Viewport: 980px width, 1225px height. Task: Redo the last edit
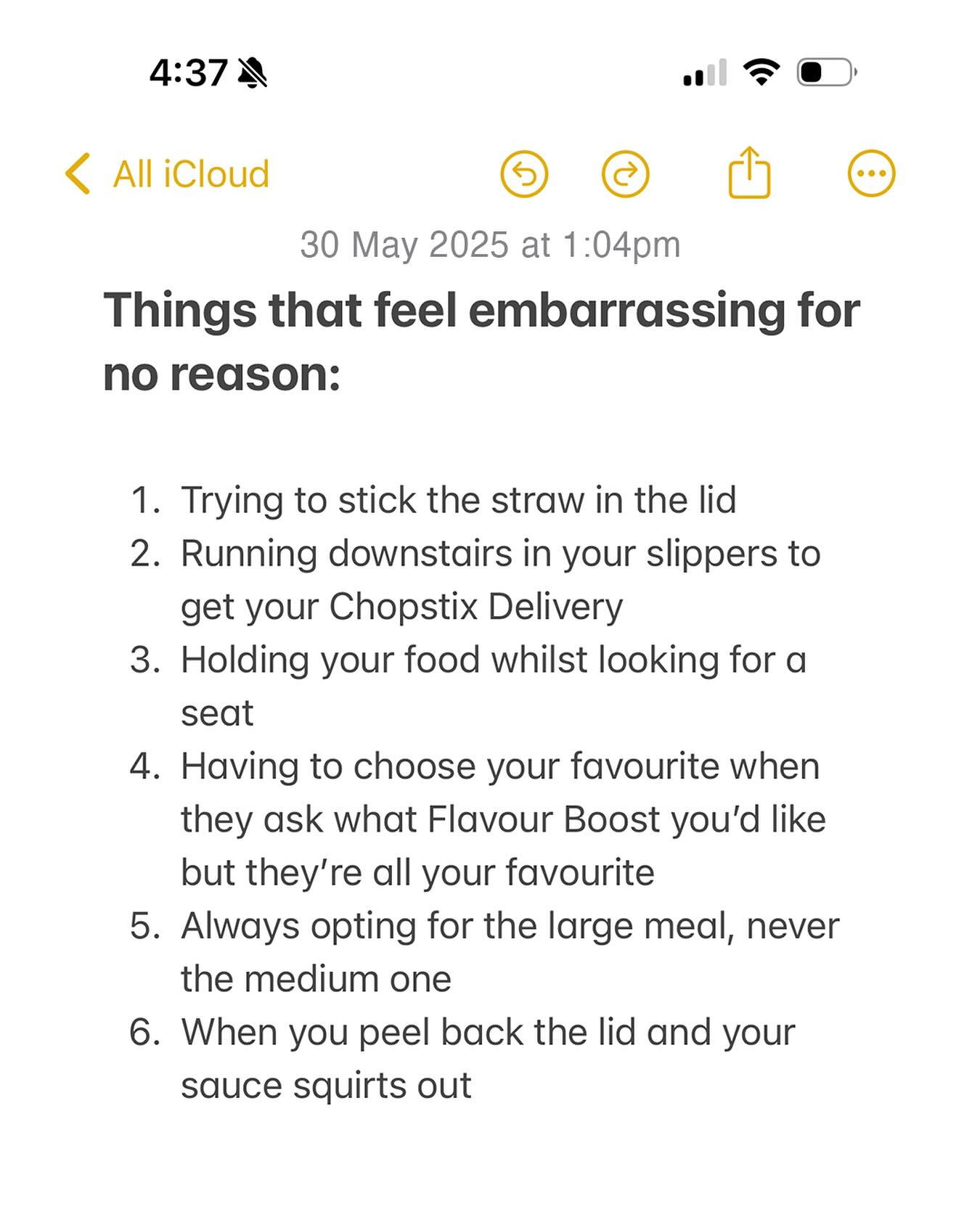coord(625,174)
